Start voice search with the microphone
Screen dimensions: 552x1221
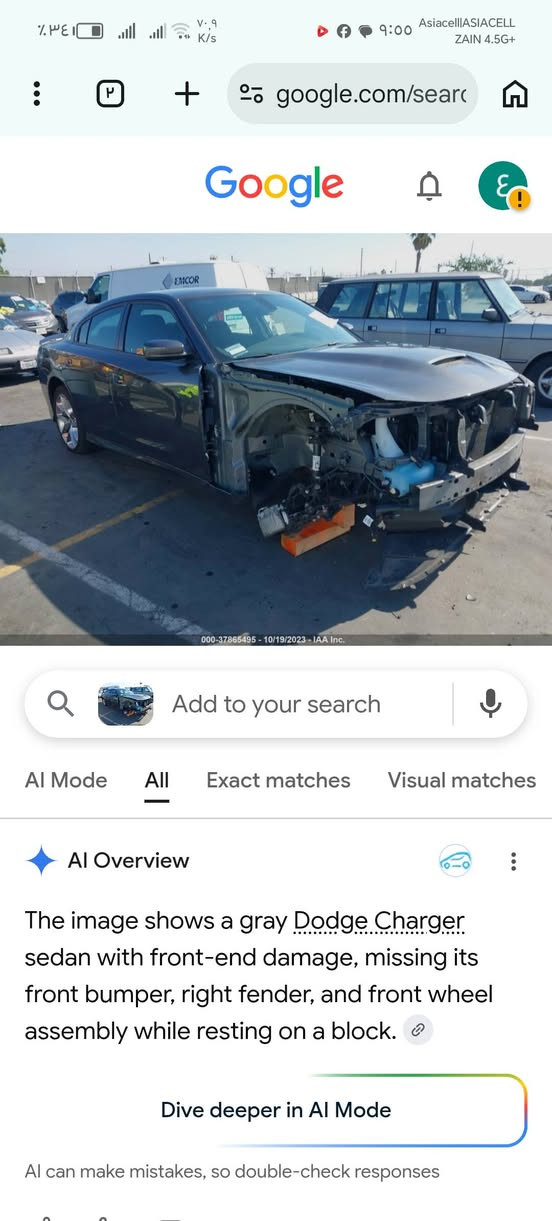490,704
